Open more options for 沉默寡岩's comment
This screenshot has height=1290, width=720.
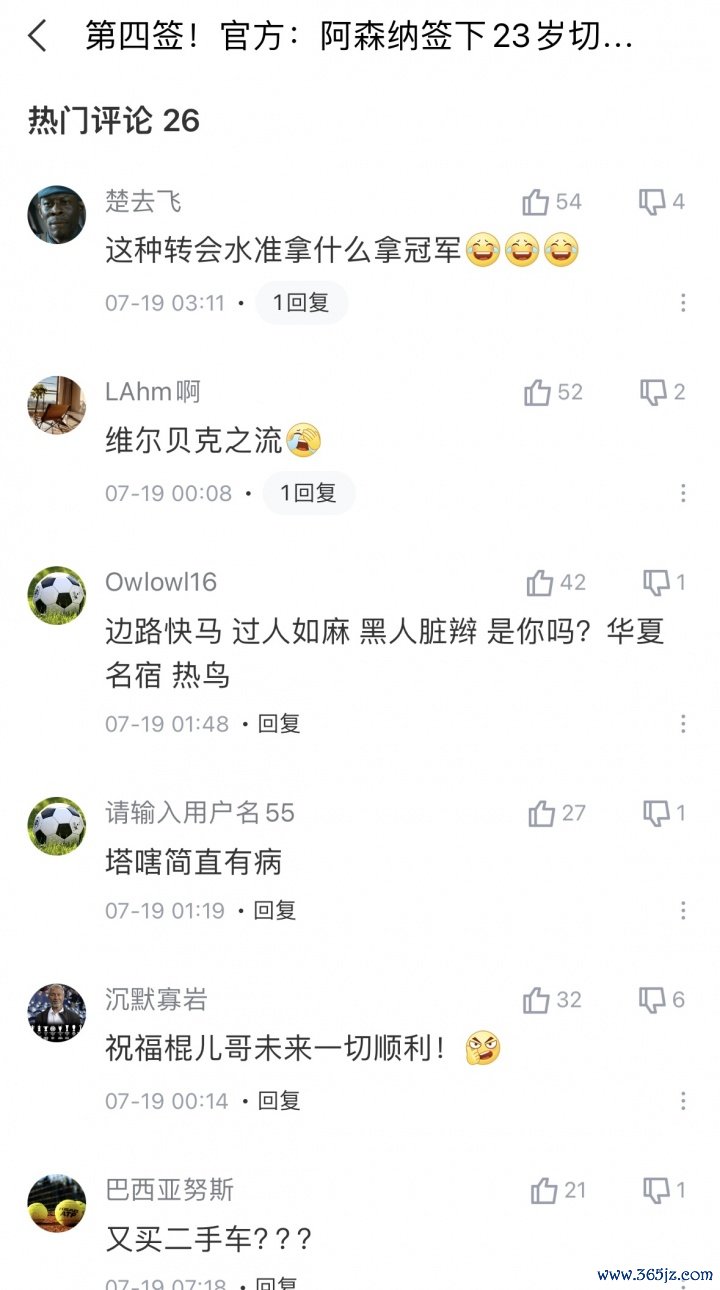(x=683, y=1101)
